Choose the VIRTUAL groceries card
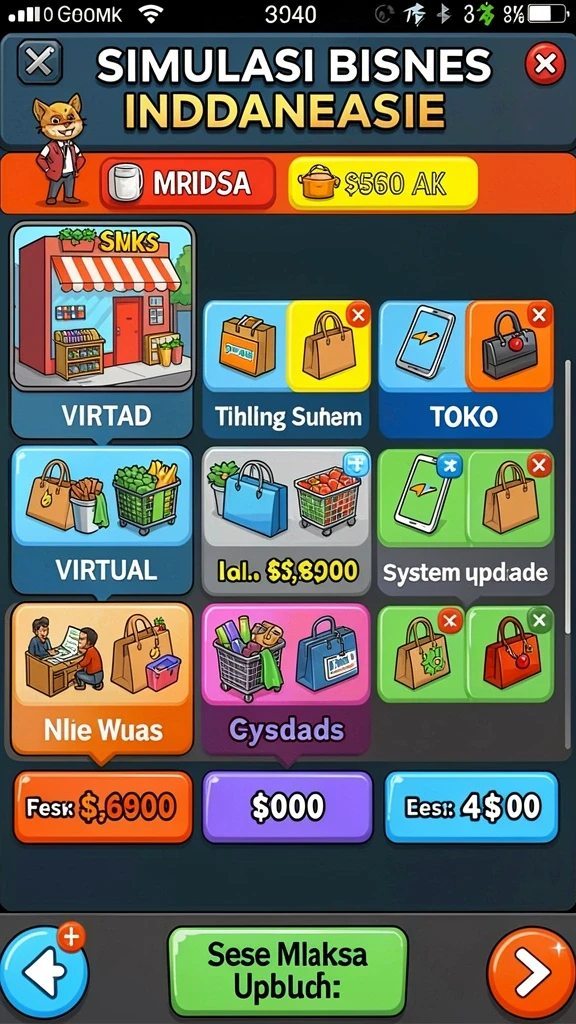 103,520
